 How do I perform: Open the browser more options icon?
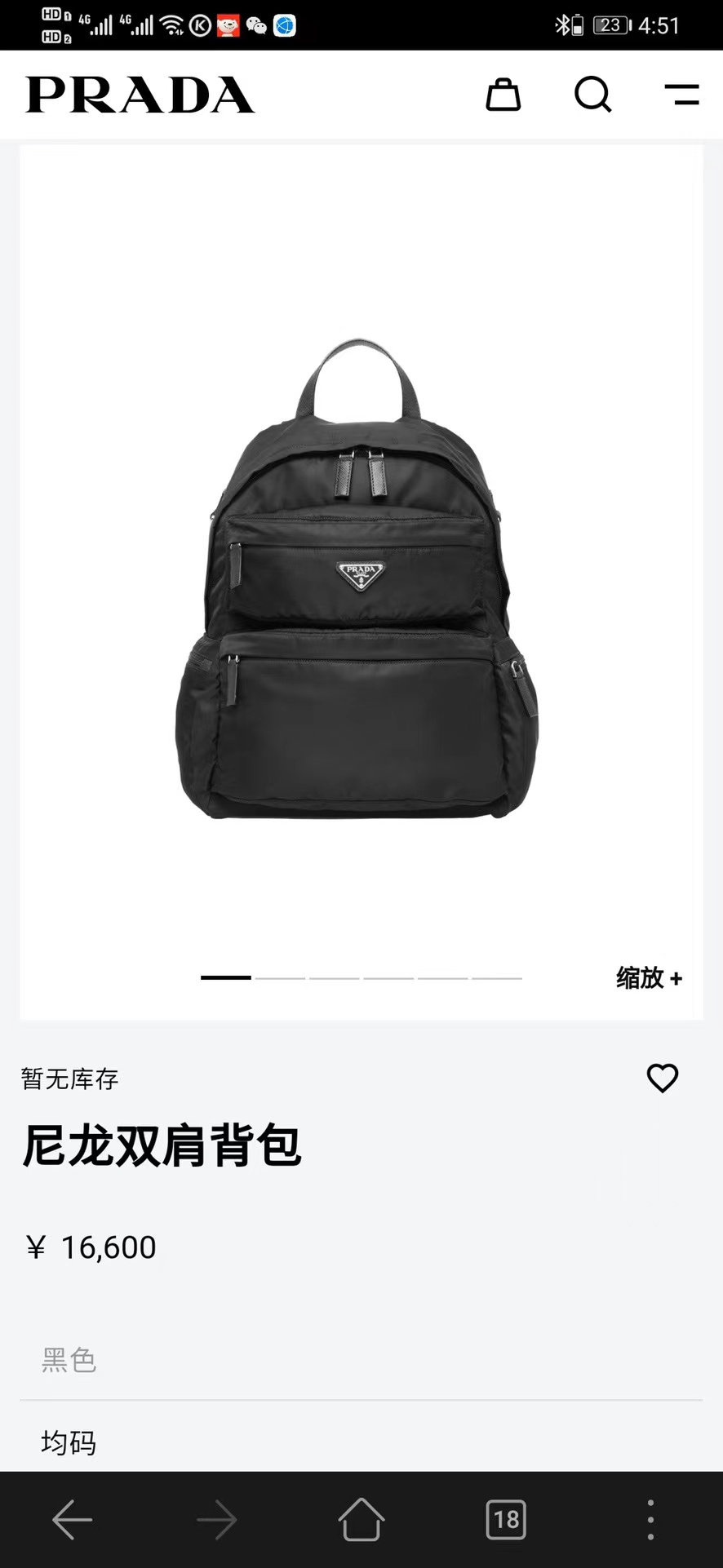point(650,1519)
